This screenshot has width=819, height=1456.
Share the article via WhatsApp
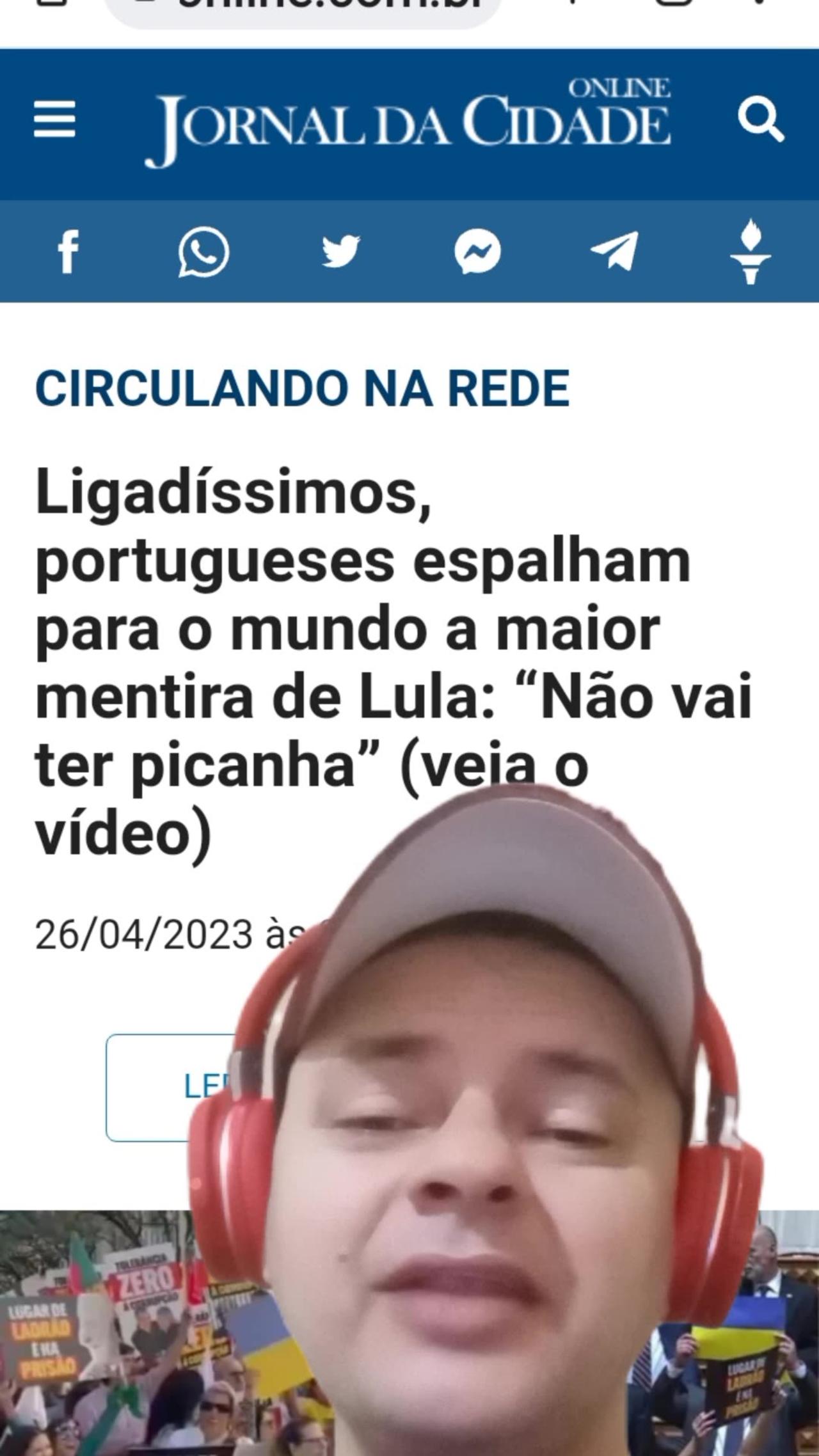[203, 252]
